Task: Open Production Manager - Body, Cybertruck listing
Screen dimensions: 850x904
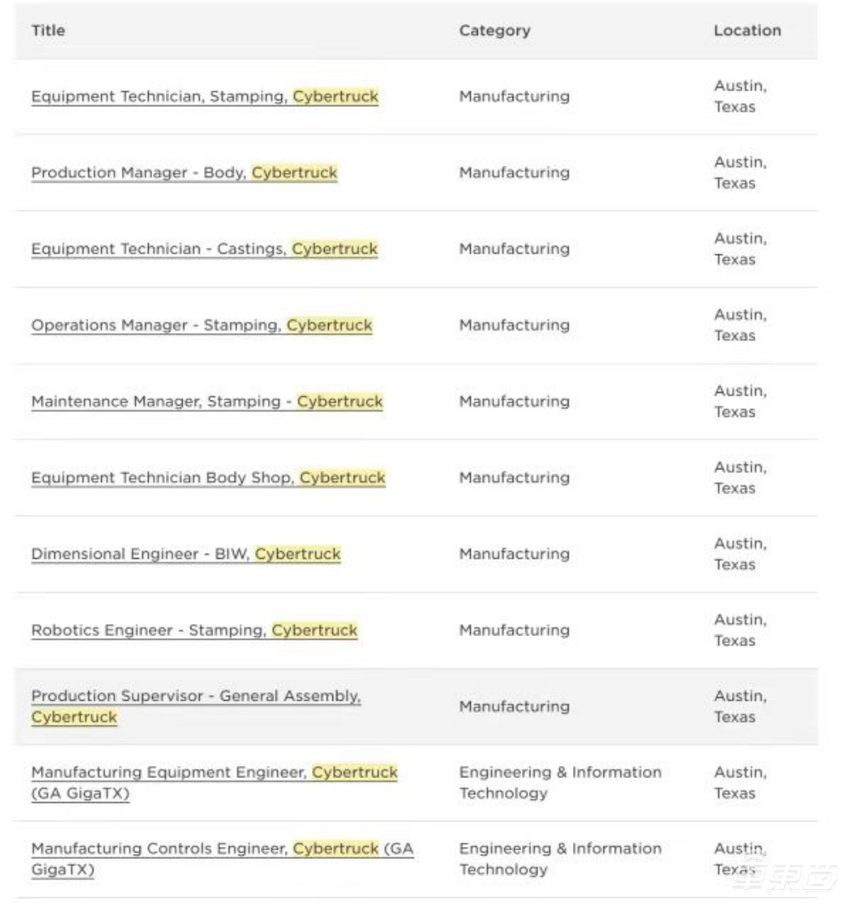Action: tap(184, 173)
